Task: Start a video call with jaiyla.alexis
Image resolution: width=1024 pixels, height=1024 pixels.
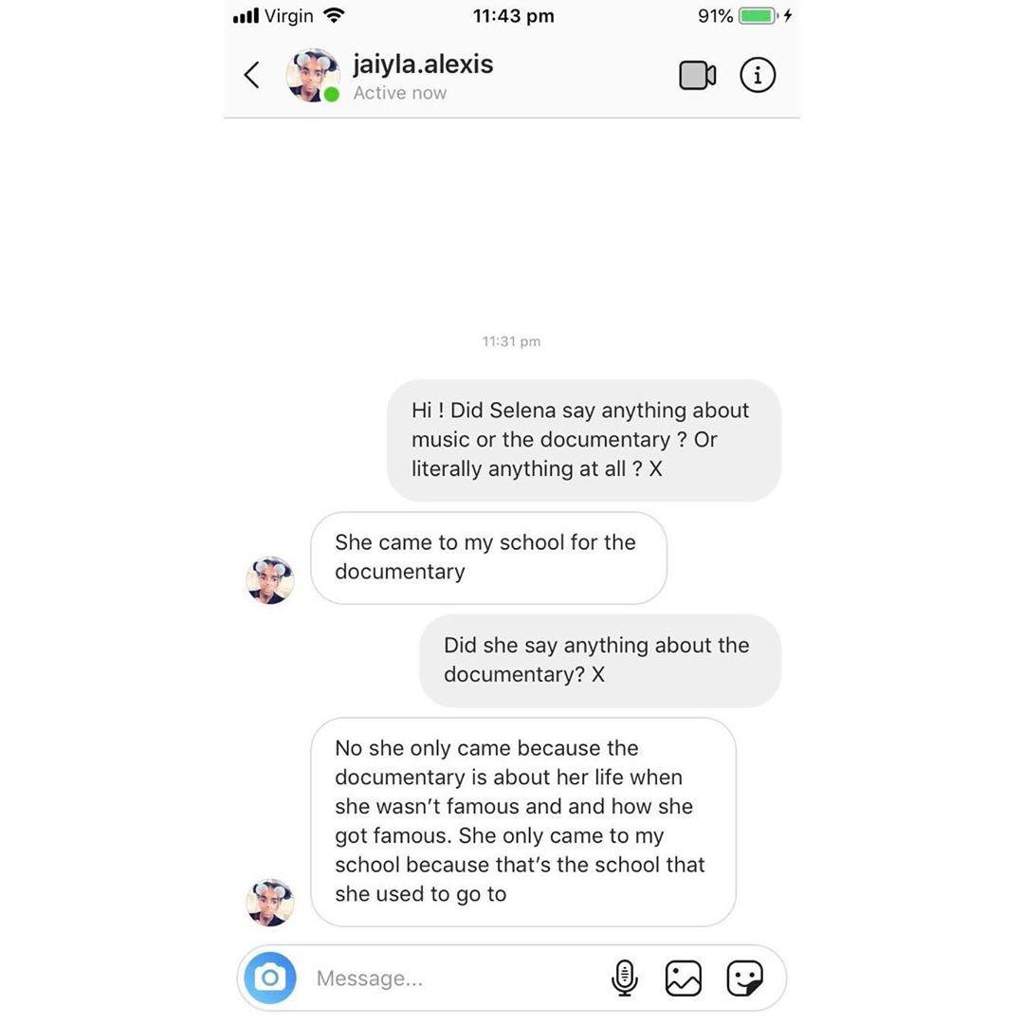Action: (x=697, y=75)
